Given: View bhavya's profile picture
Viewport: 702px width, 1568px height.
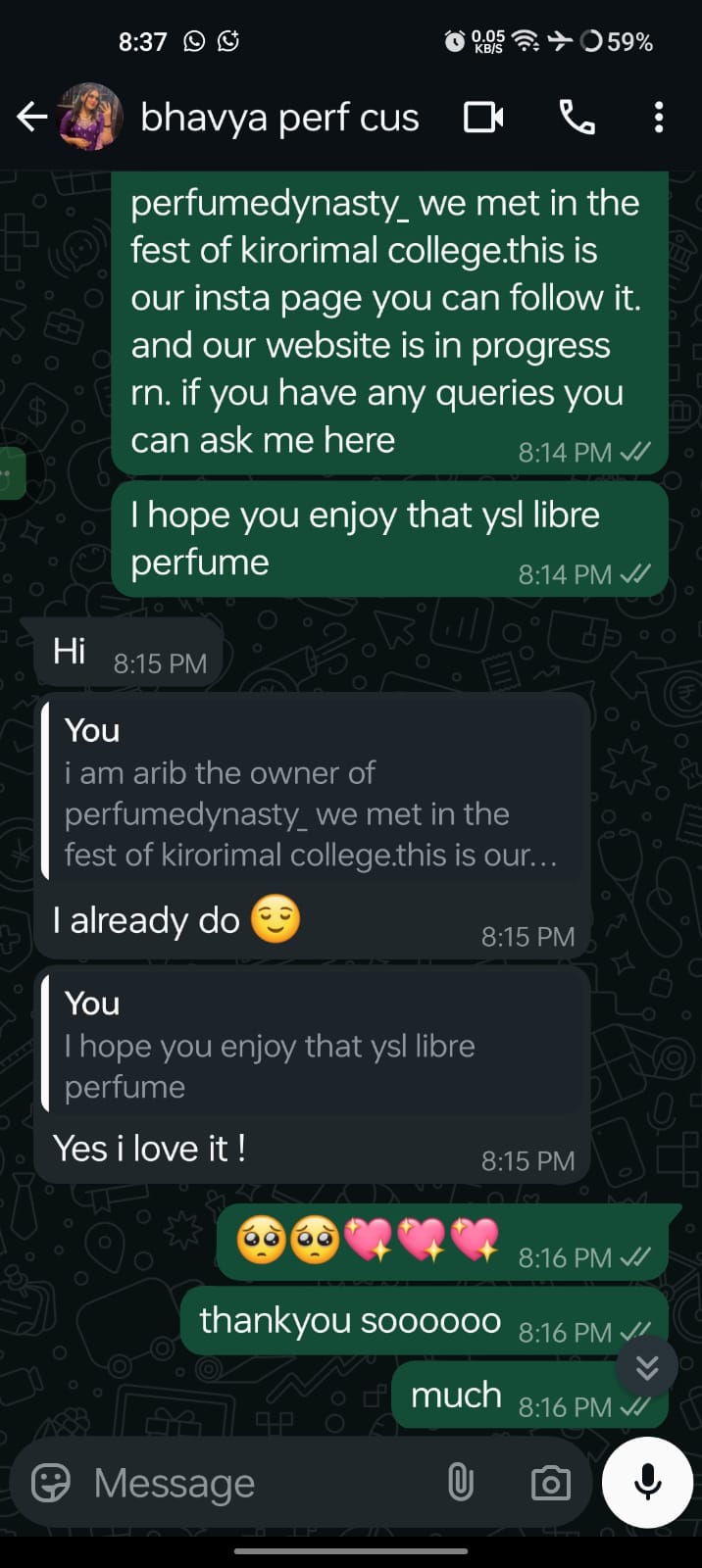Looking at the screenshot, I should tap(91, 118).
